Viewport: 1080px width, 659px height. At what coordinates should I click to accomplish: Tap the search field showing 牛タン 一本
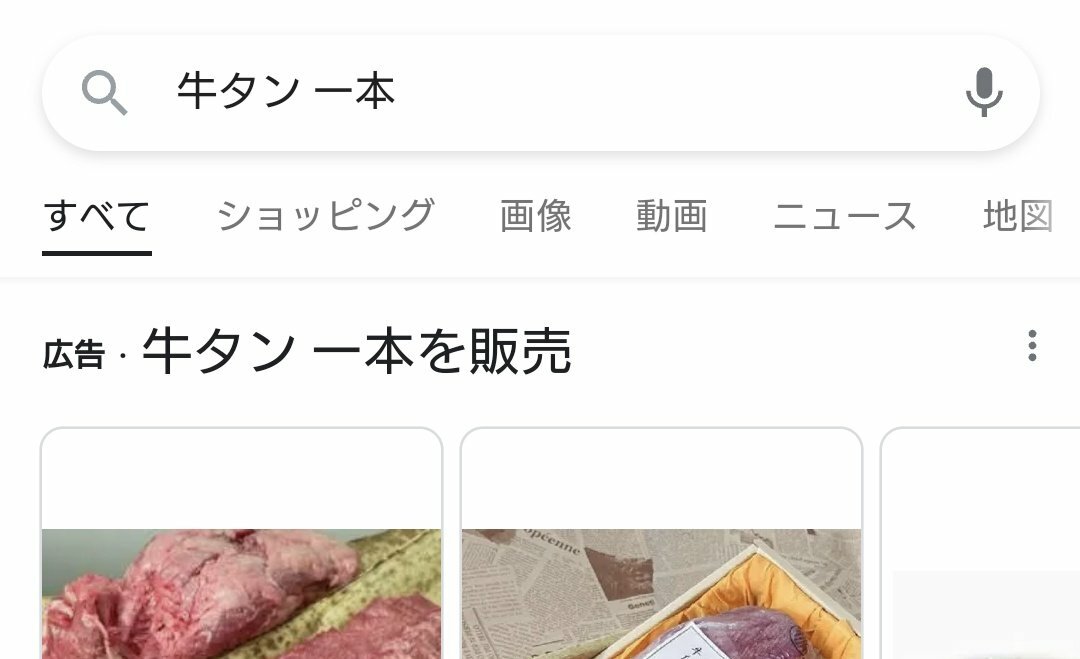(x=540, y=92)
